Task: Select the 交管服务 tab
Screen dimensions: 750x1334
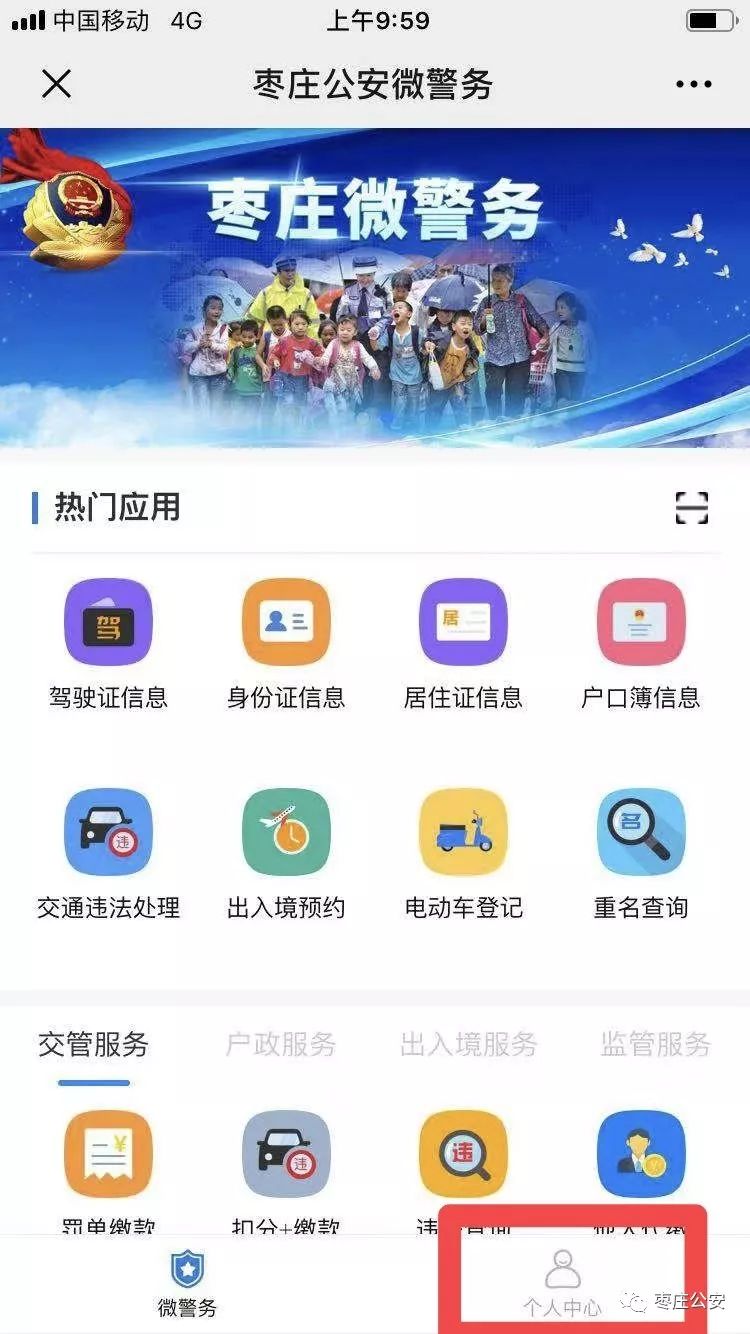Action: 93,1045
